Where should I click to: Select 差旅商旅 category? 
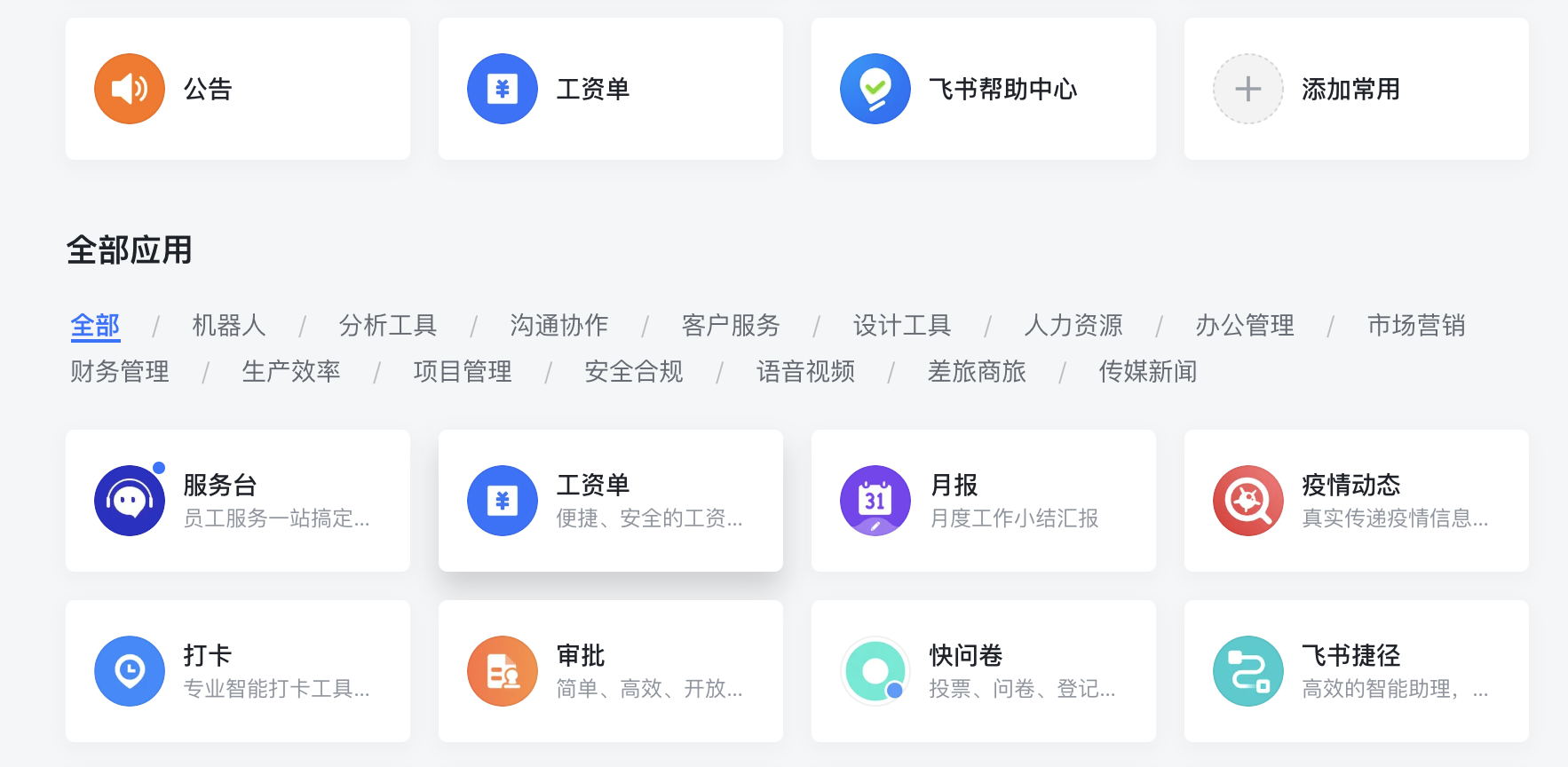977,372
